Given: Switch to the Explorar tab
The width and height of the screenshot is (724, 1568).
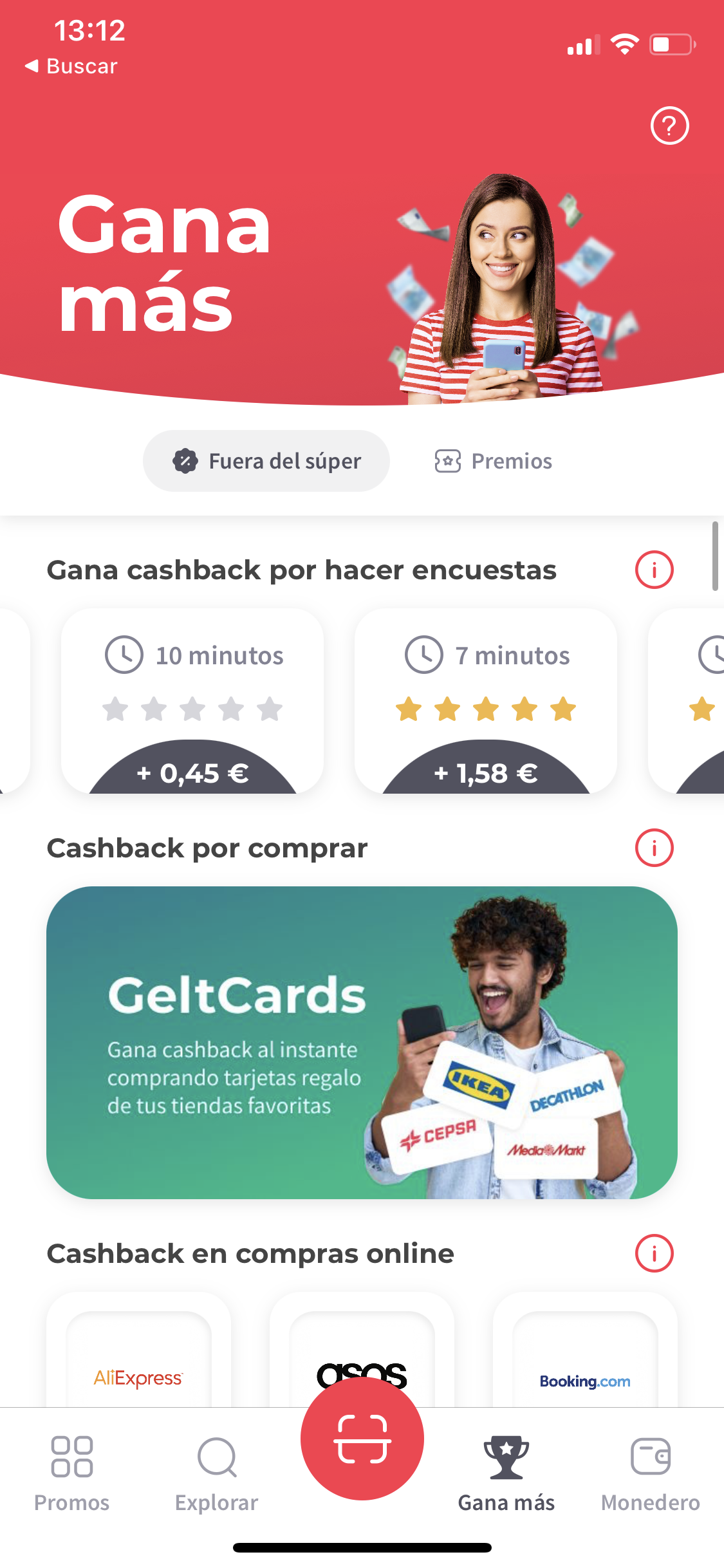Looking at the screenshot, I should 217,1473.
